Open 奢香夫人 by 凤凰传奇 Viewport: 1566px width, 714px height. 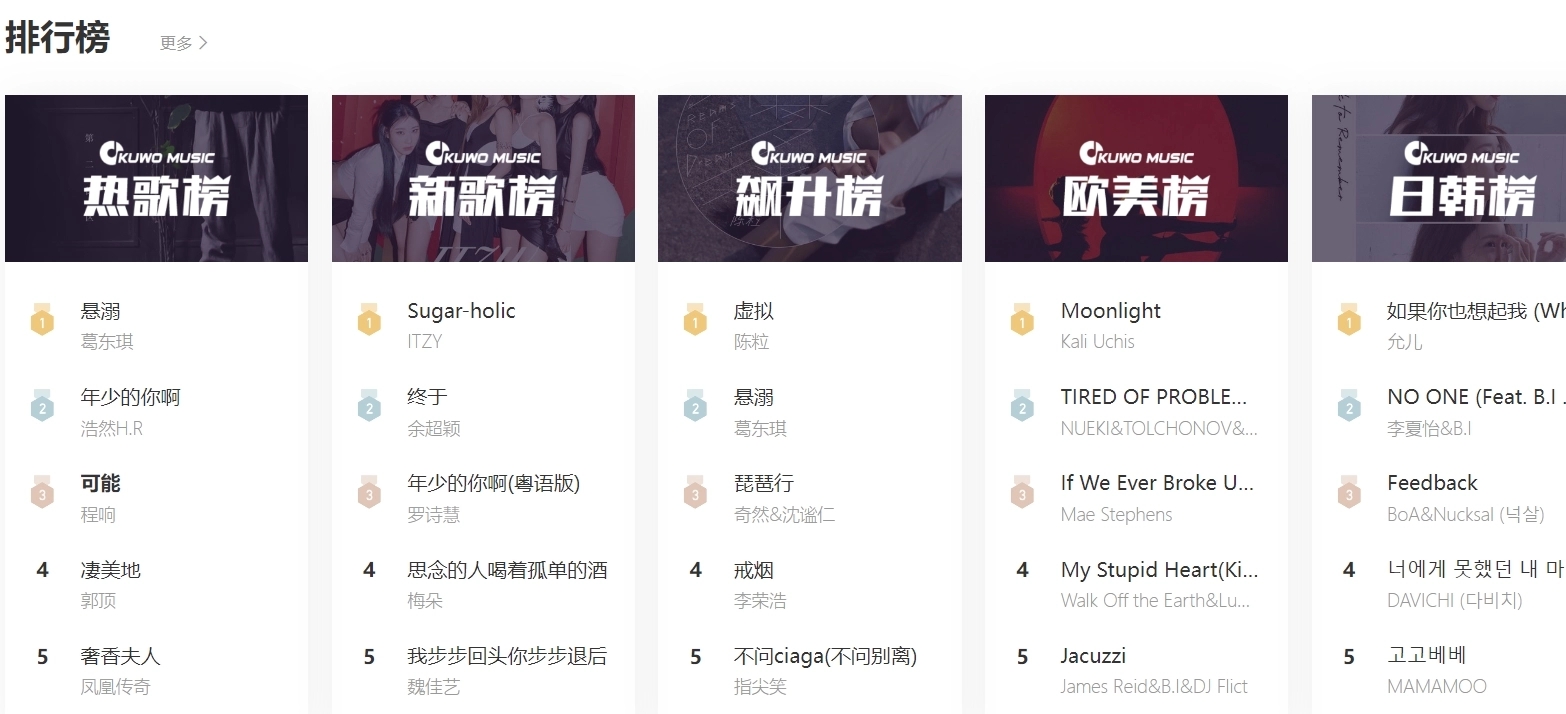coord(120,657)
